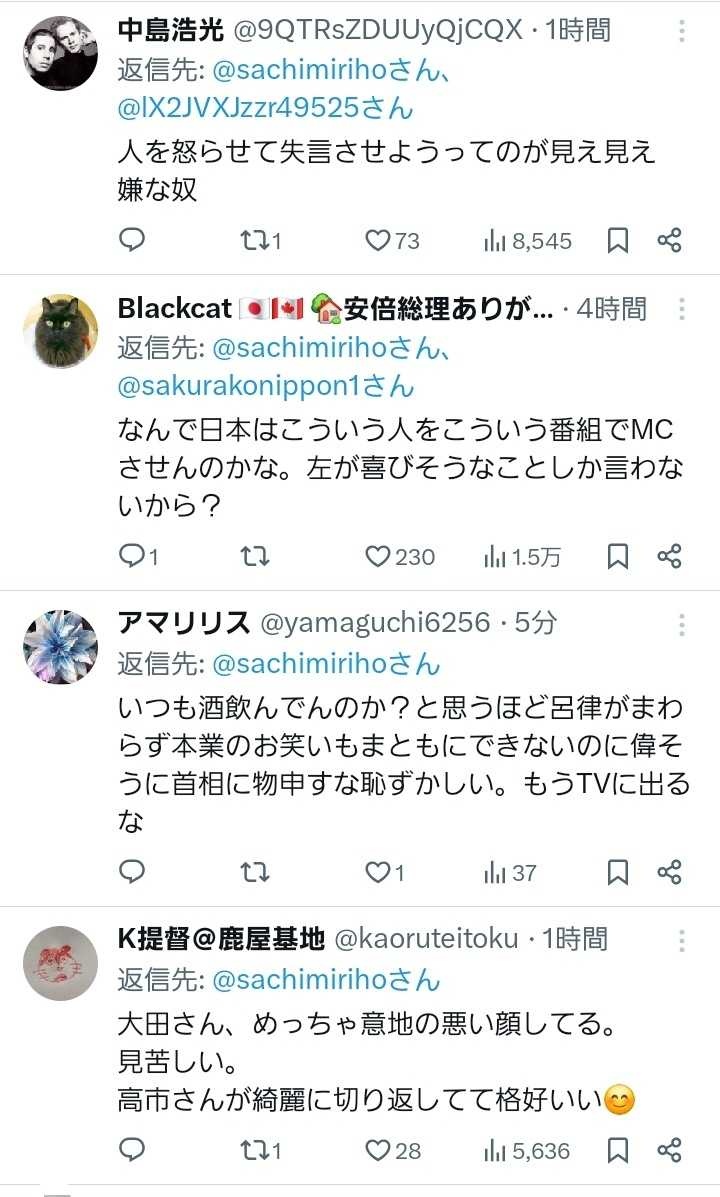Open the @lX2JVXJzzr49525 mention link
This screenshot has height=1197, width=720.
click(266, 107)
